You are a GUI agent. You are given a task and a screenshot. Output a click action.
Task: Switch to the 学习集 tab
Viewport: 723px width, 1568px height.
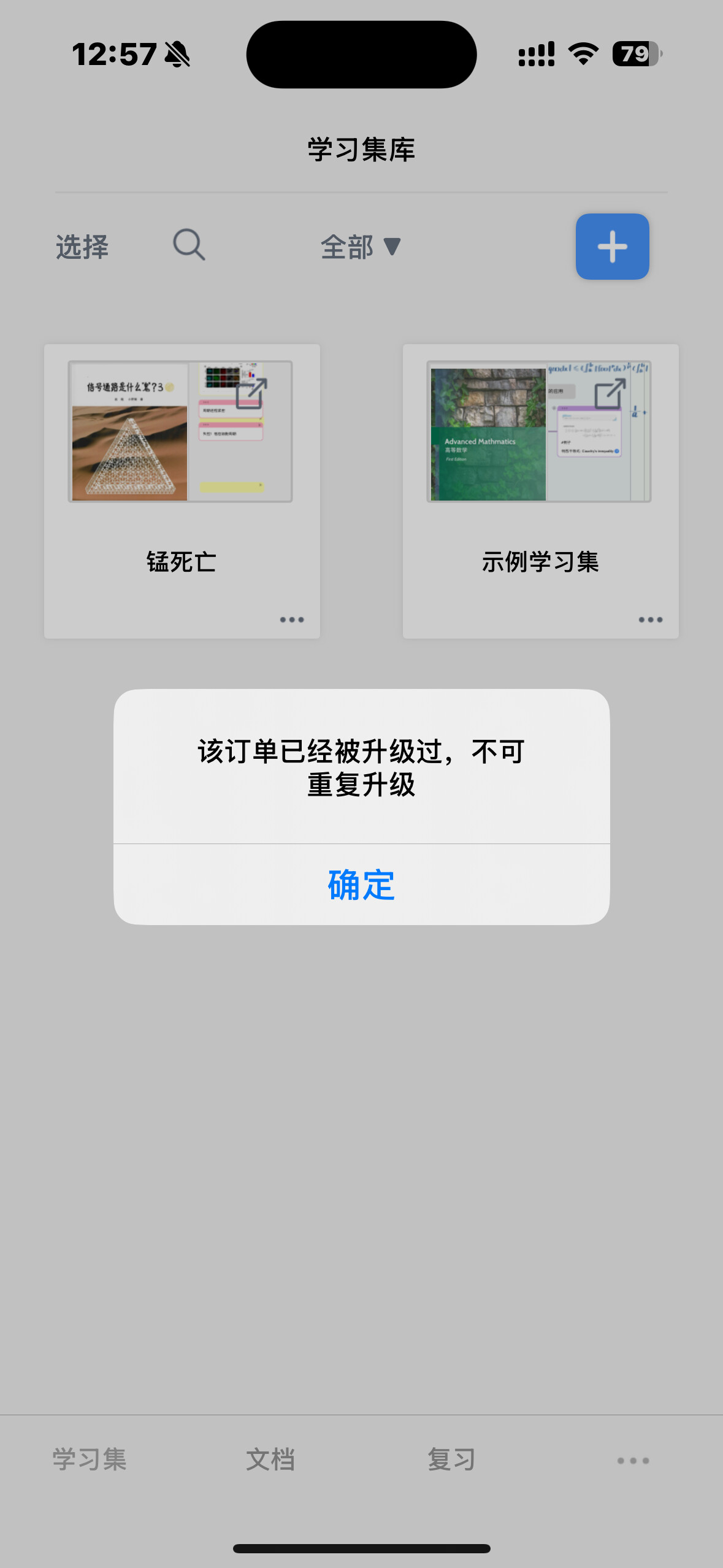click(x=90, y=1459)
